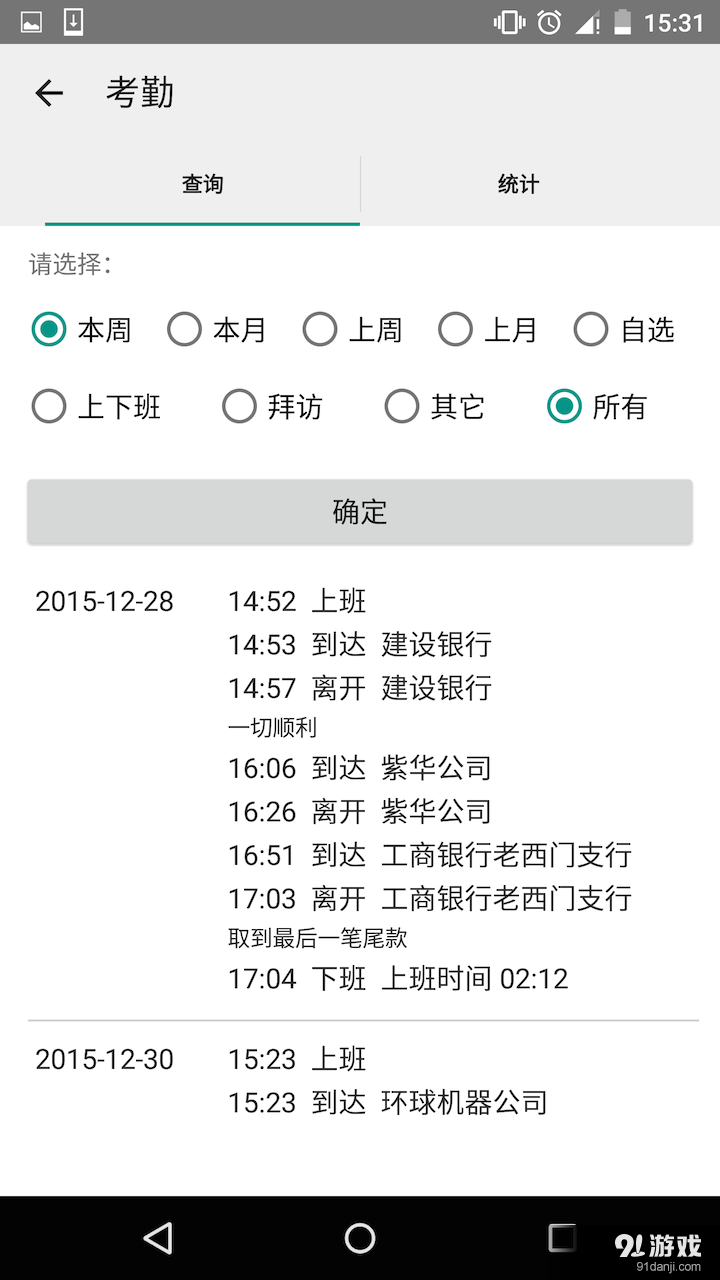The image size is (720, 1280).
Task: Select the 上下班 filter option
Action: point(48,406)
